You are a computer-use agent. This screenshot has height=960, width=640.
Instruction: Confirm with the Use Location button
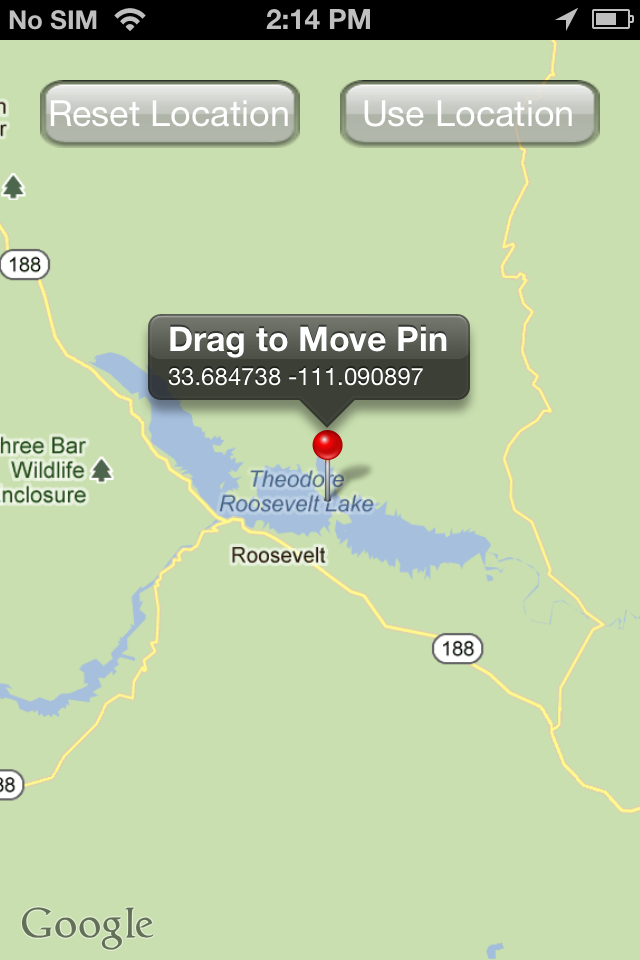click(x=469, y=114)
